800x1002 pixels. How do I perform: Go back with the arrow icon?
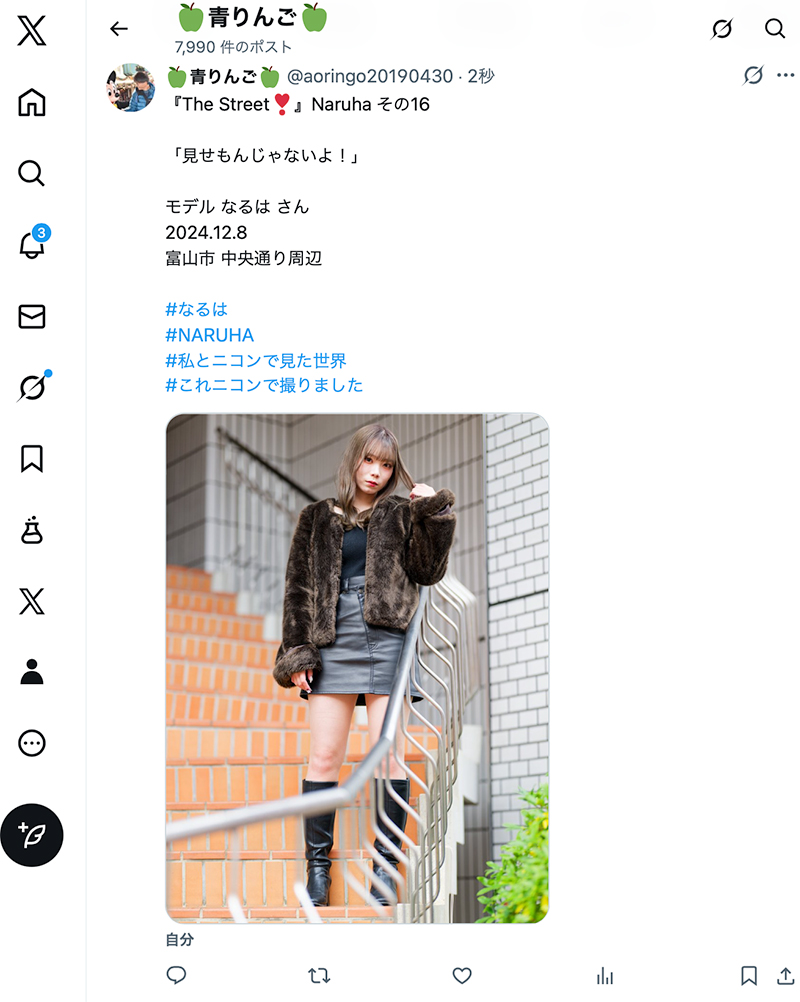tap(119, 29)
